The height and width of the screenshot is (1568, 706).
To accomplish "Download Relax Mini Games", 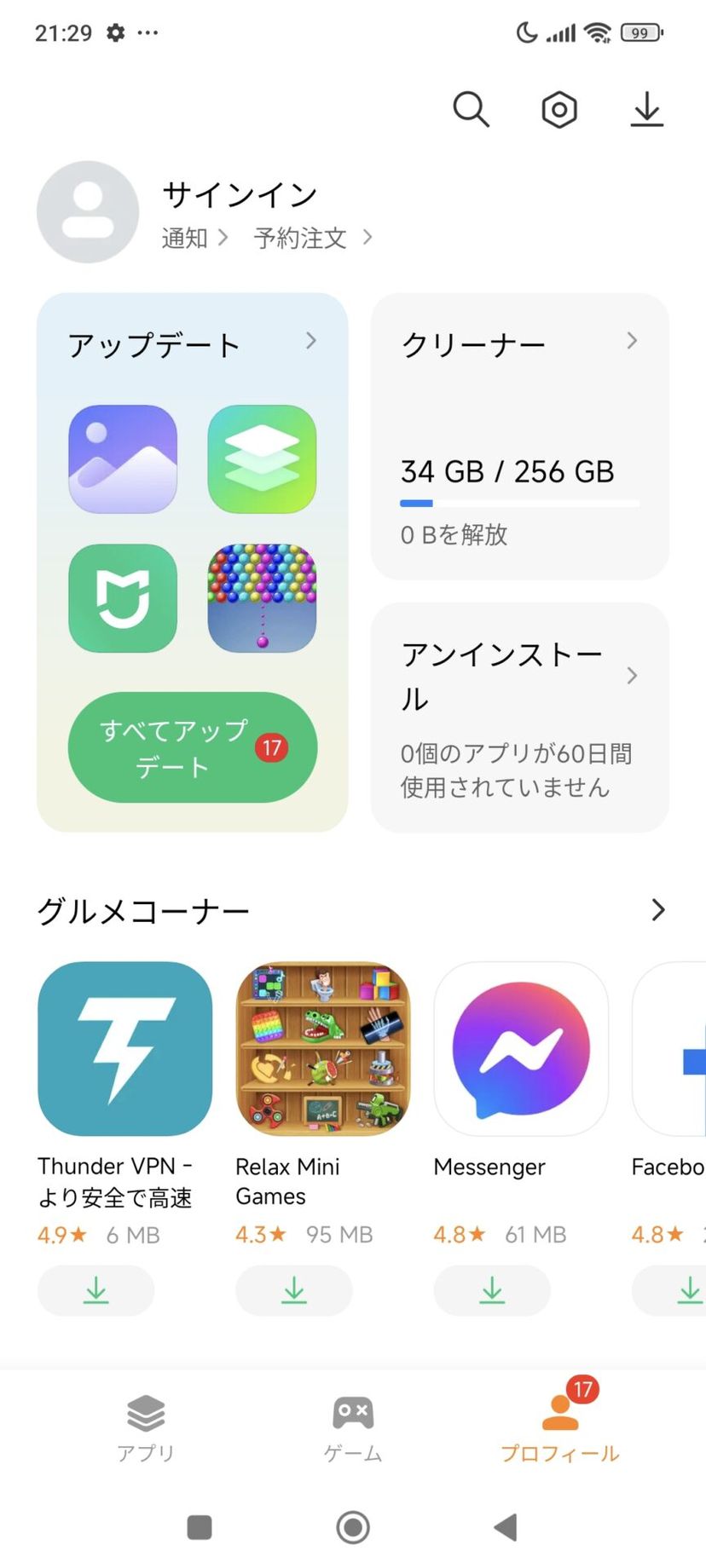I will click(294, 1290).
